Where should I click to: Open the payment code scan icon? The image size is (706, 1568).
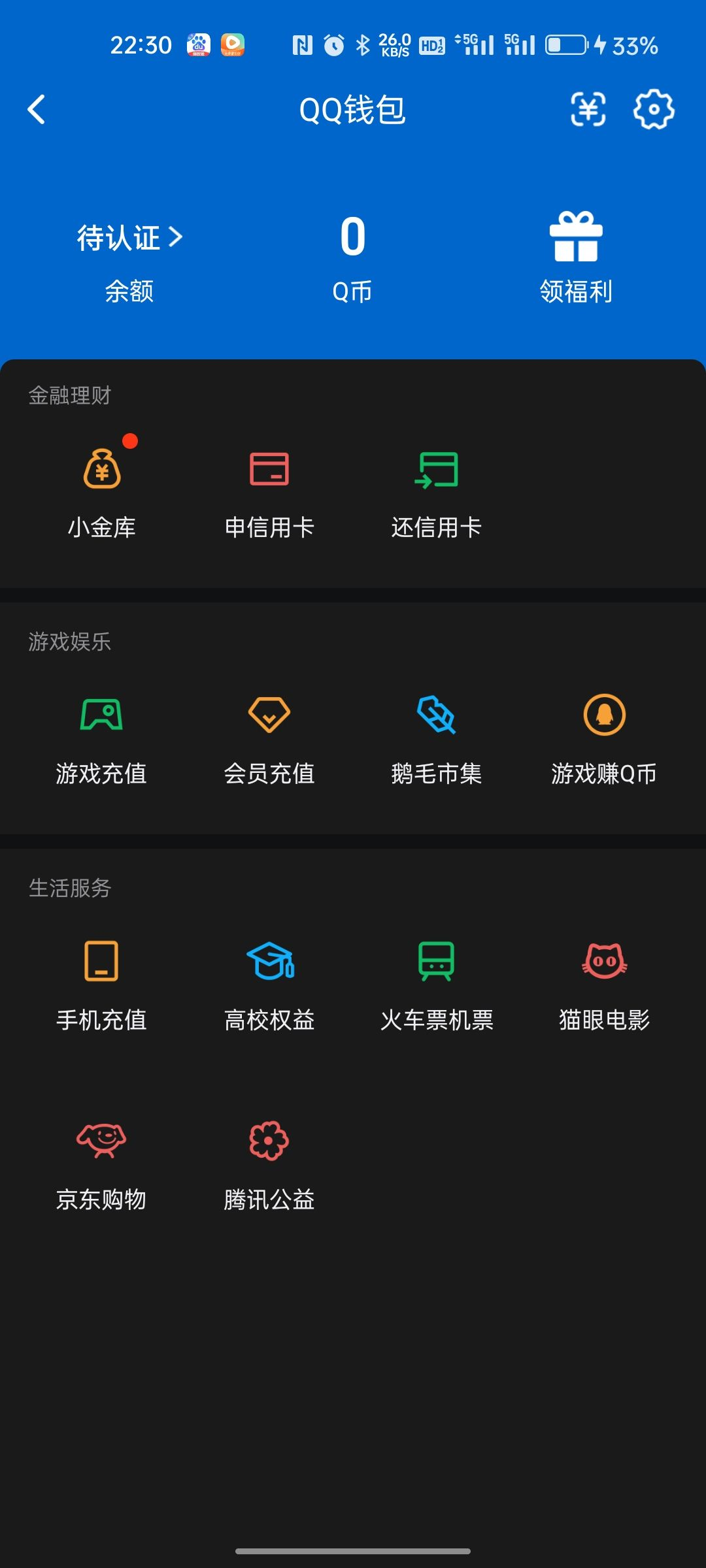pyautogui.click(x=588, y=110)
